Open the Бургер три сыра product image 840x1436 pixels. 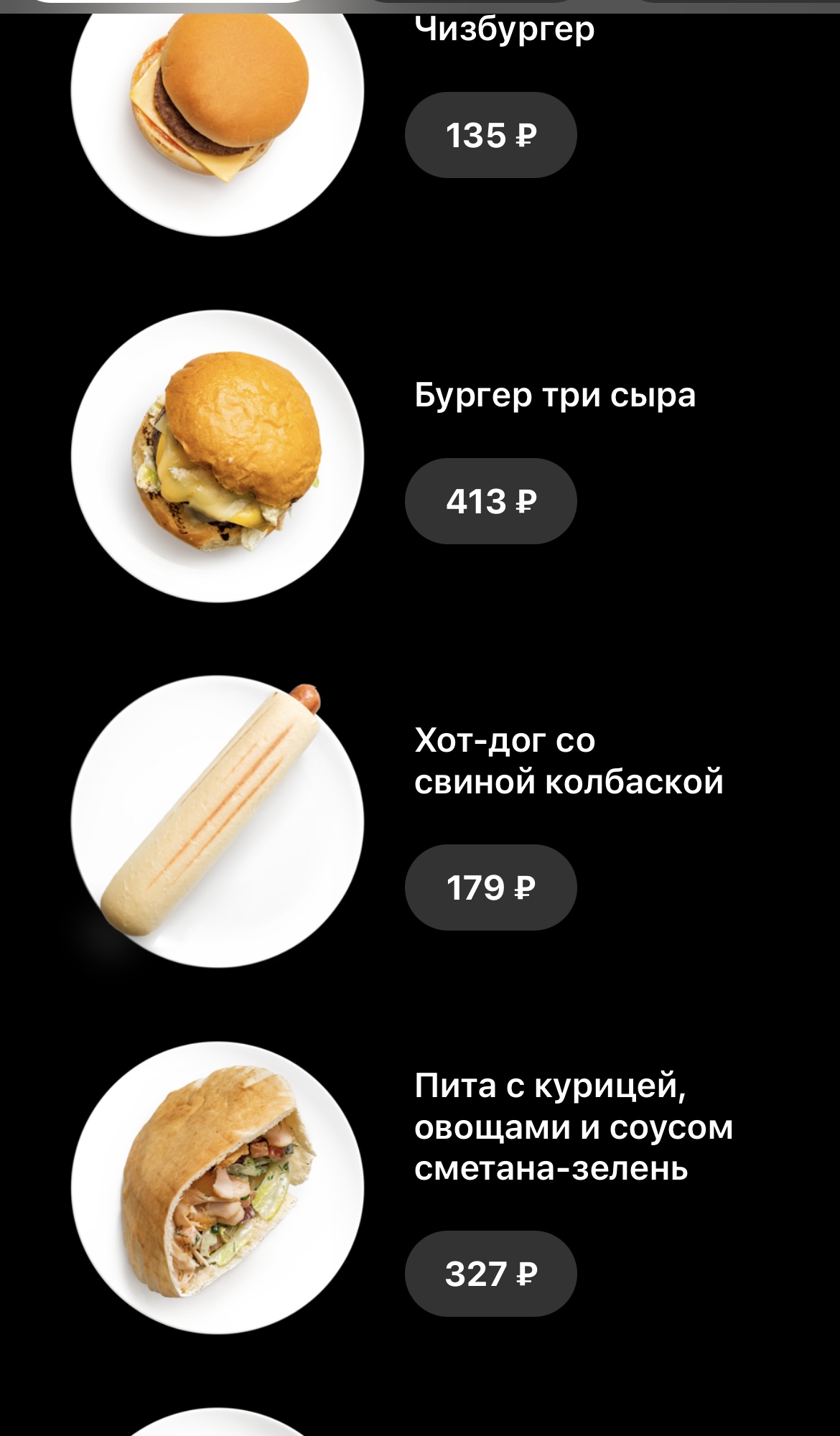tap(218, 456)
